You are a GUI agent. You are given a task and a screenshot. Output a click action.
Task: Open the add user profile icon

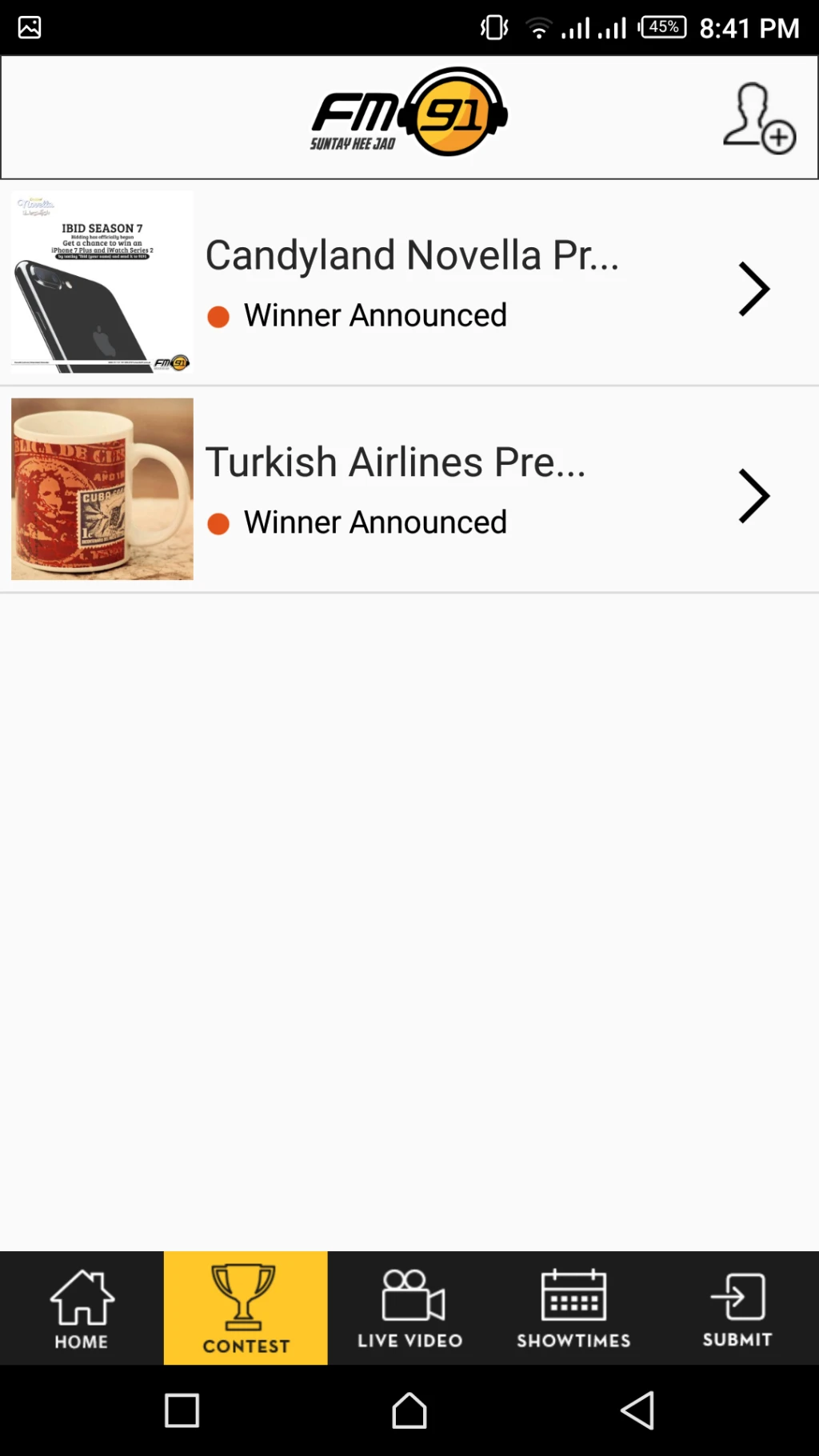click(759, 118)
